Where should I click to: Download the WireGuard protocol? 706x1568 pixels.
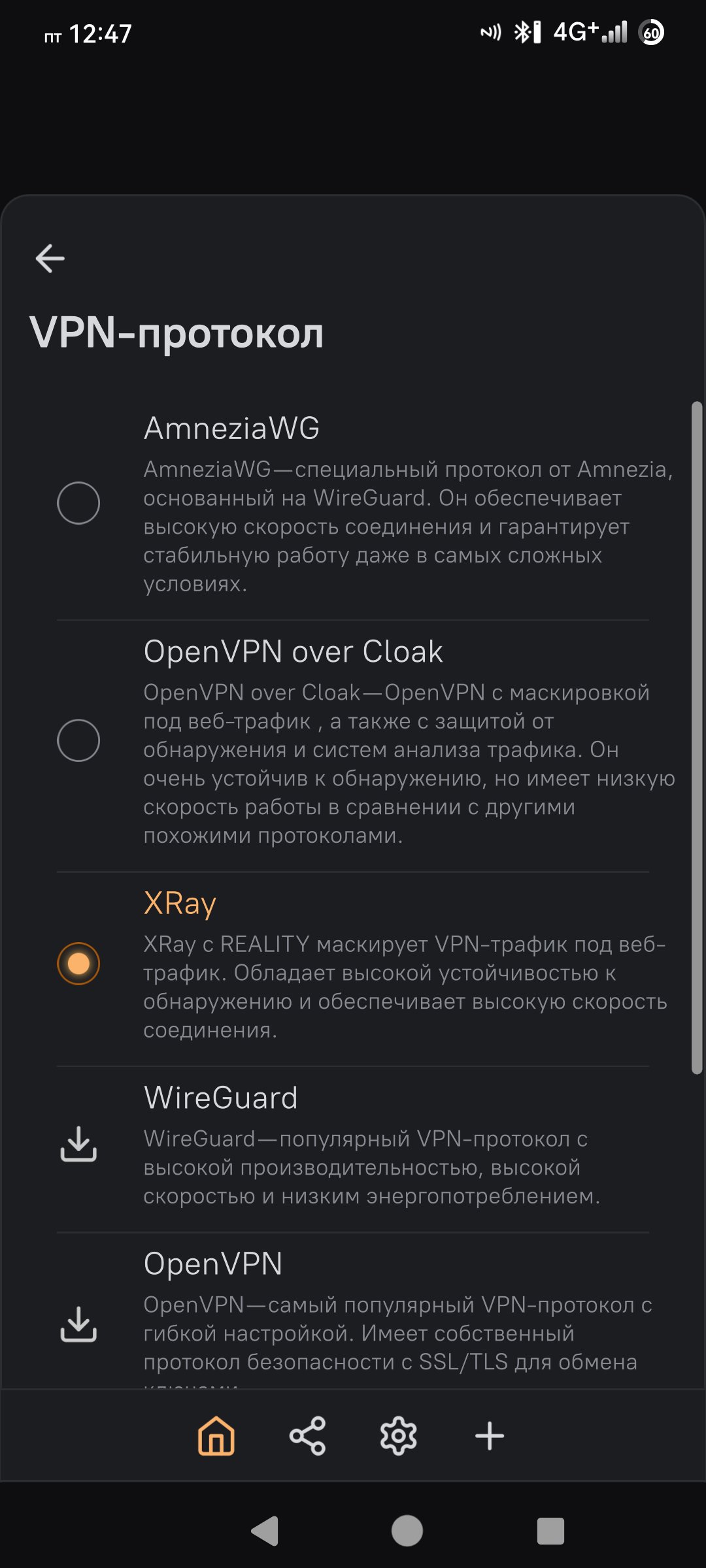tap(78, 1144)
